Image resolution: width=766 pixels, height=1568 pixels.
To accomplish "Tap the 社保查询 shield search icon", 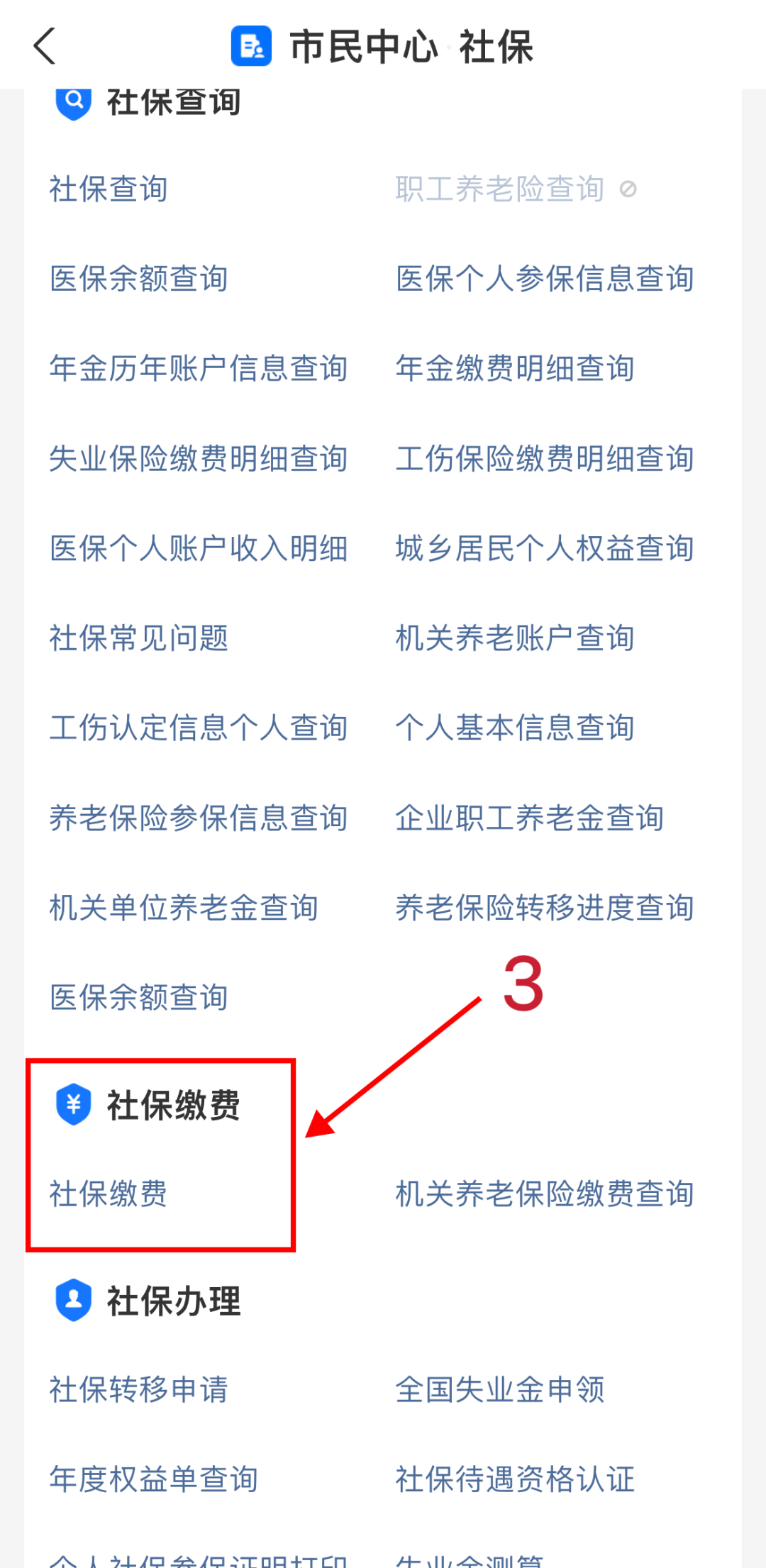I will [x=73, y=101].
